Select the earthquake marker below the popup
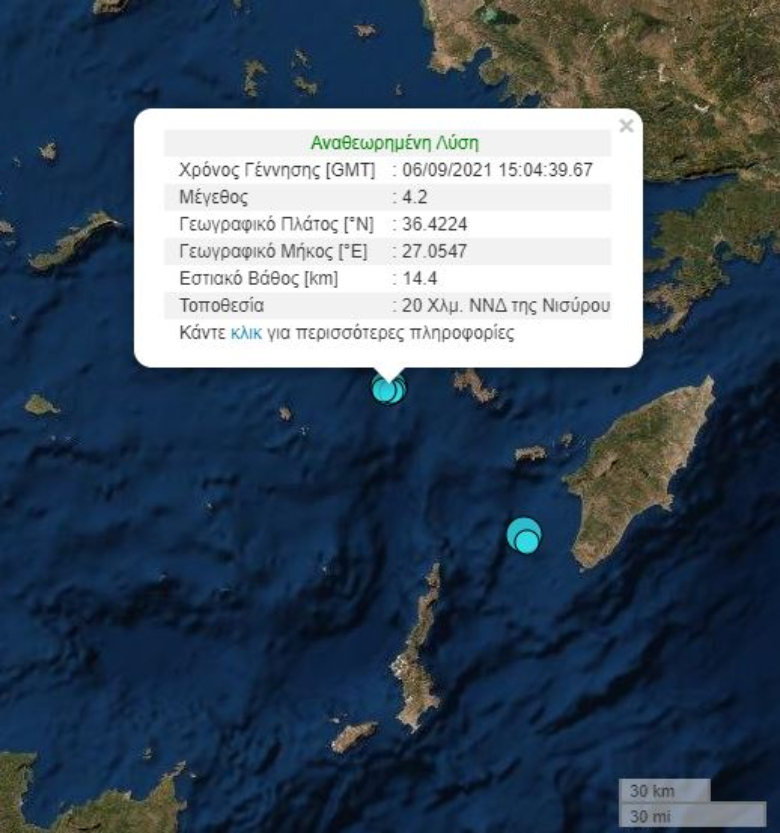Screen dimensions: 780x833 pos(388,389)
